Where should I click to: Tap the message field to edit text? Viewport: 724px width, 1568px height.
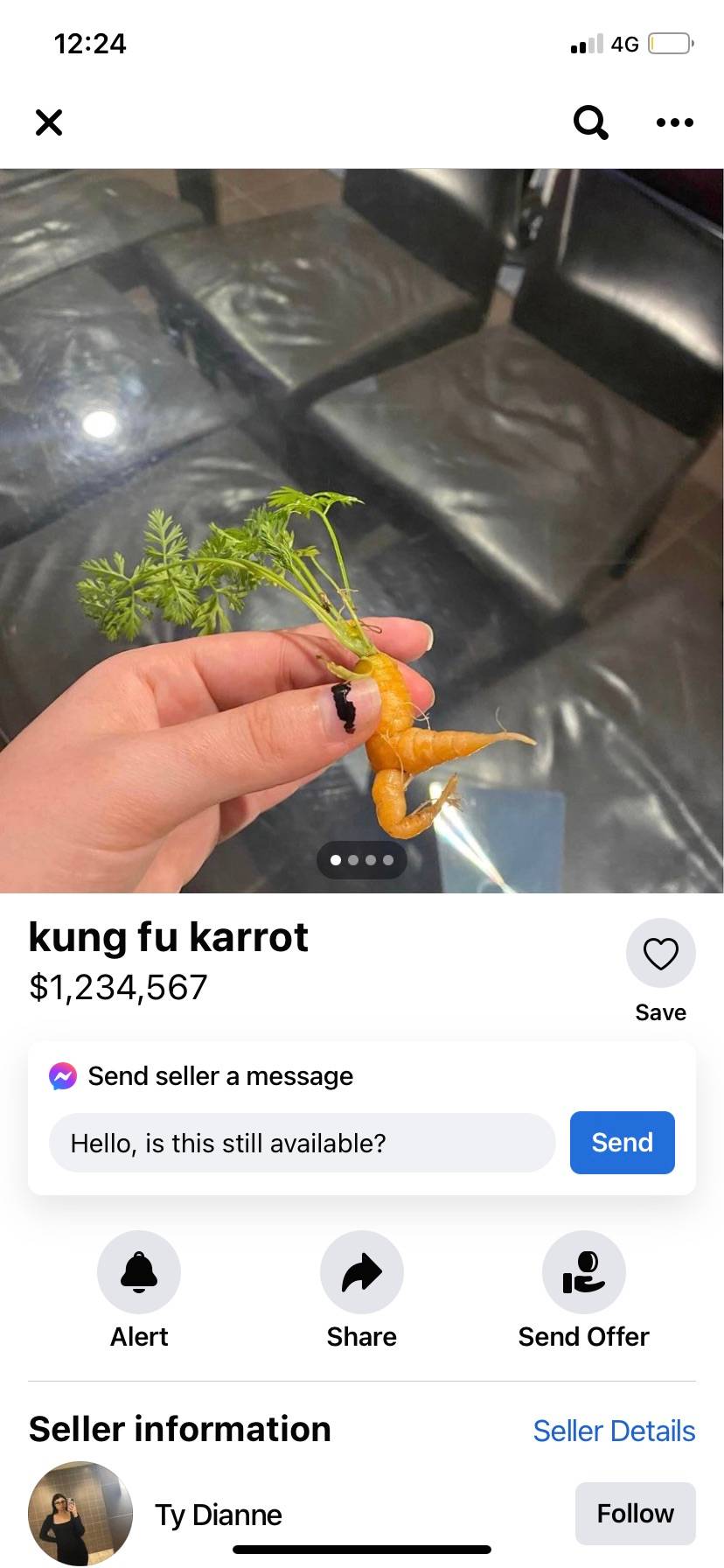[x=303, y=1143]
